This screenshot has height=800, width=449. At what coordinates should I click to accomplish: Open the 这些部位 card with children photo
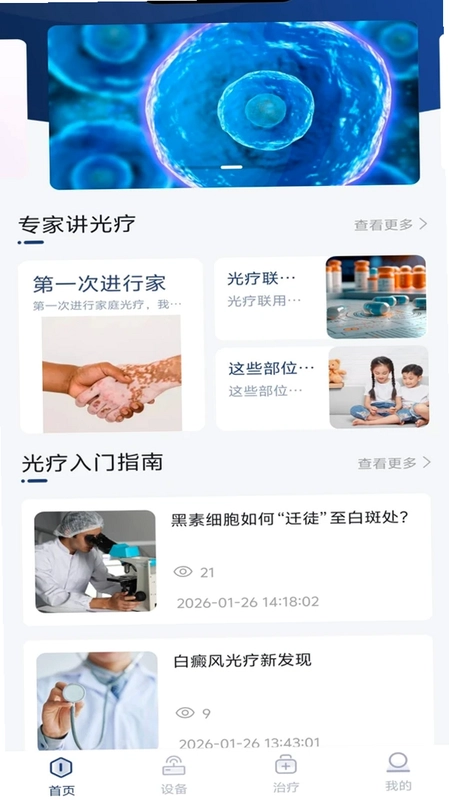pyautogui.click(x=322, y=388)
